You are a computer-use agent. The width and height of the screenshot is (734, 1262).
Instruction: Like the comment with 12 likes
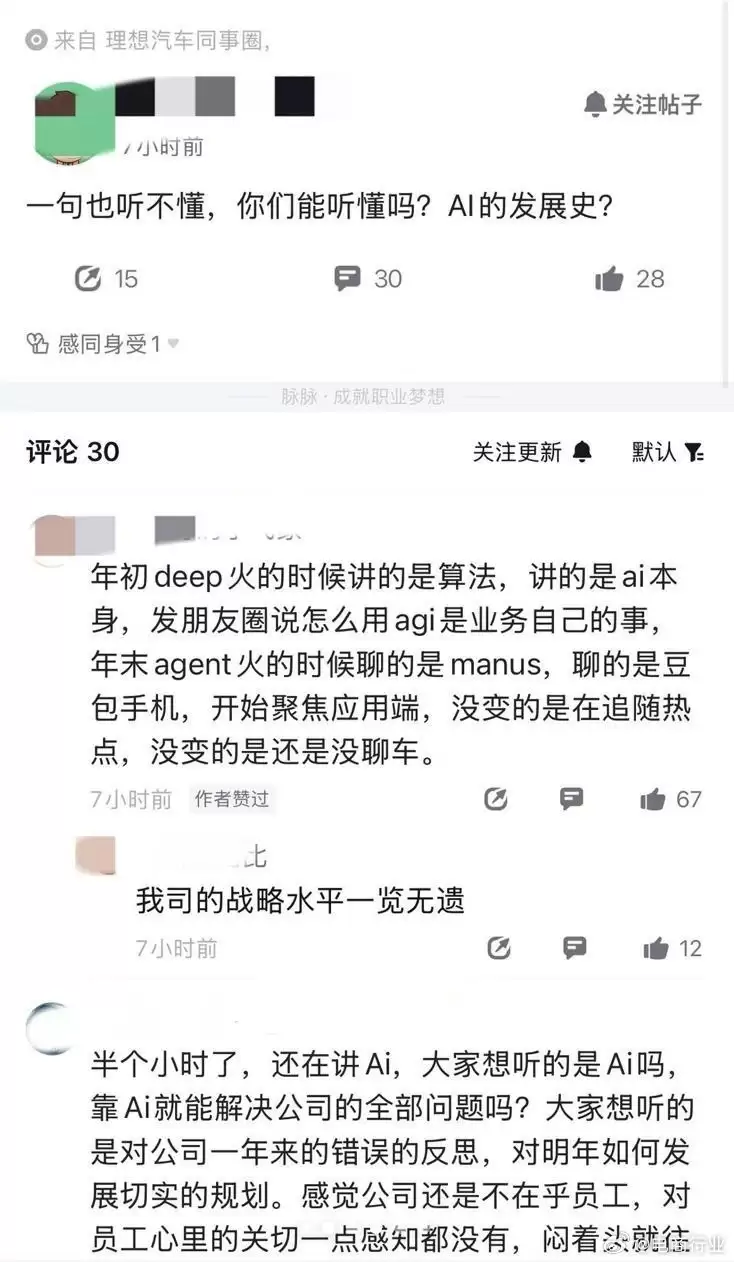[x=655, y=948]
